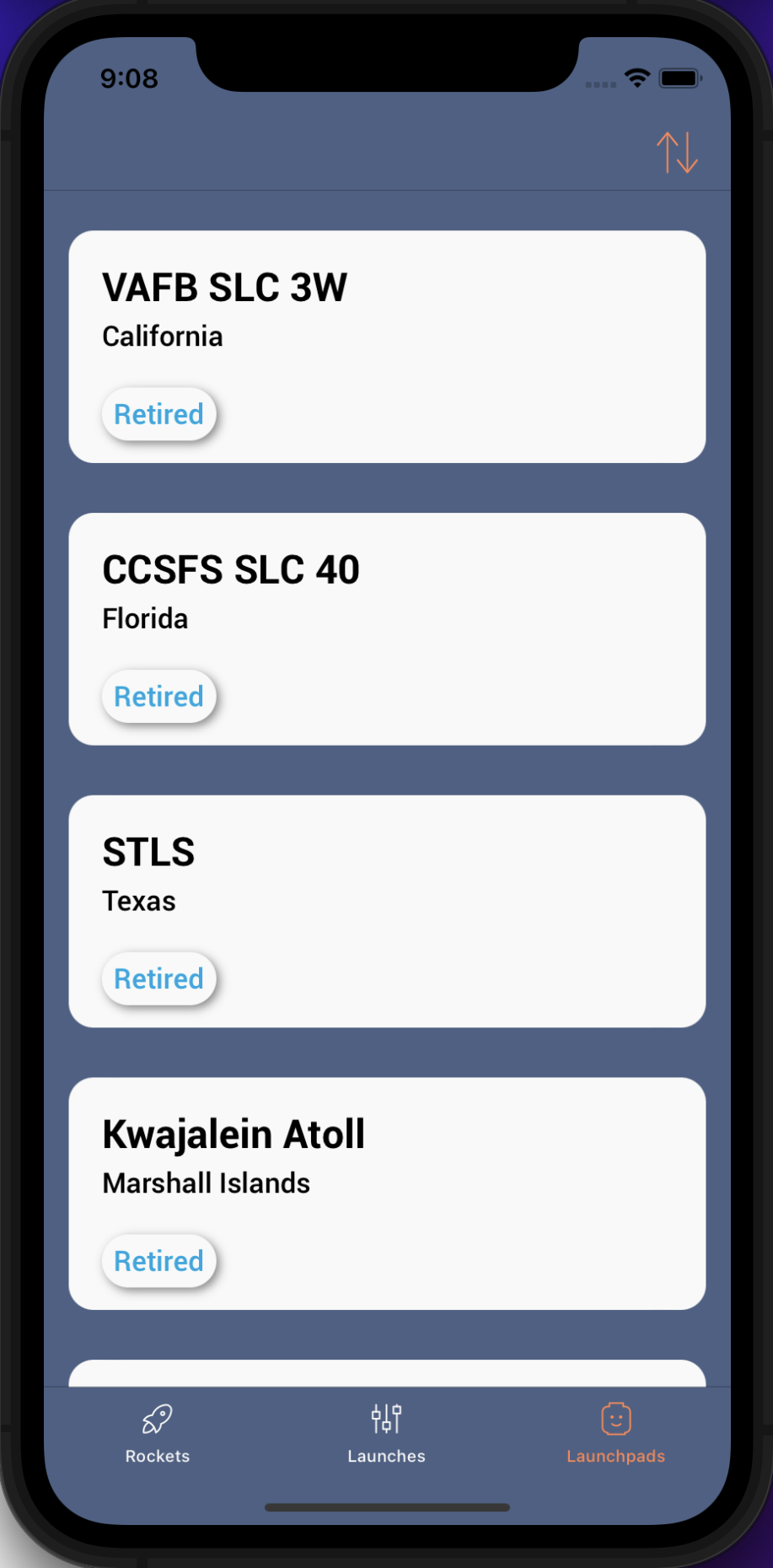Reverse the launchpad sort order
The width and height of the screenshot is (773, 1568).
(x=677, y=153)
